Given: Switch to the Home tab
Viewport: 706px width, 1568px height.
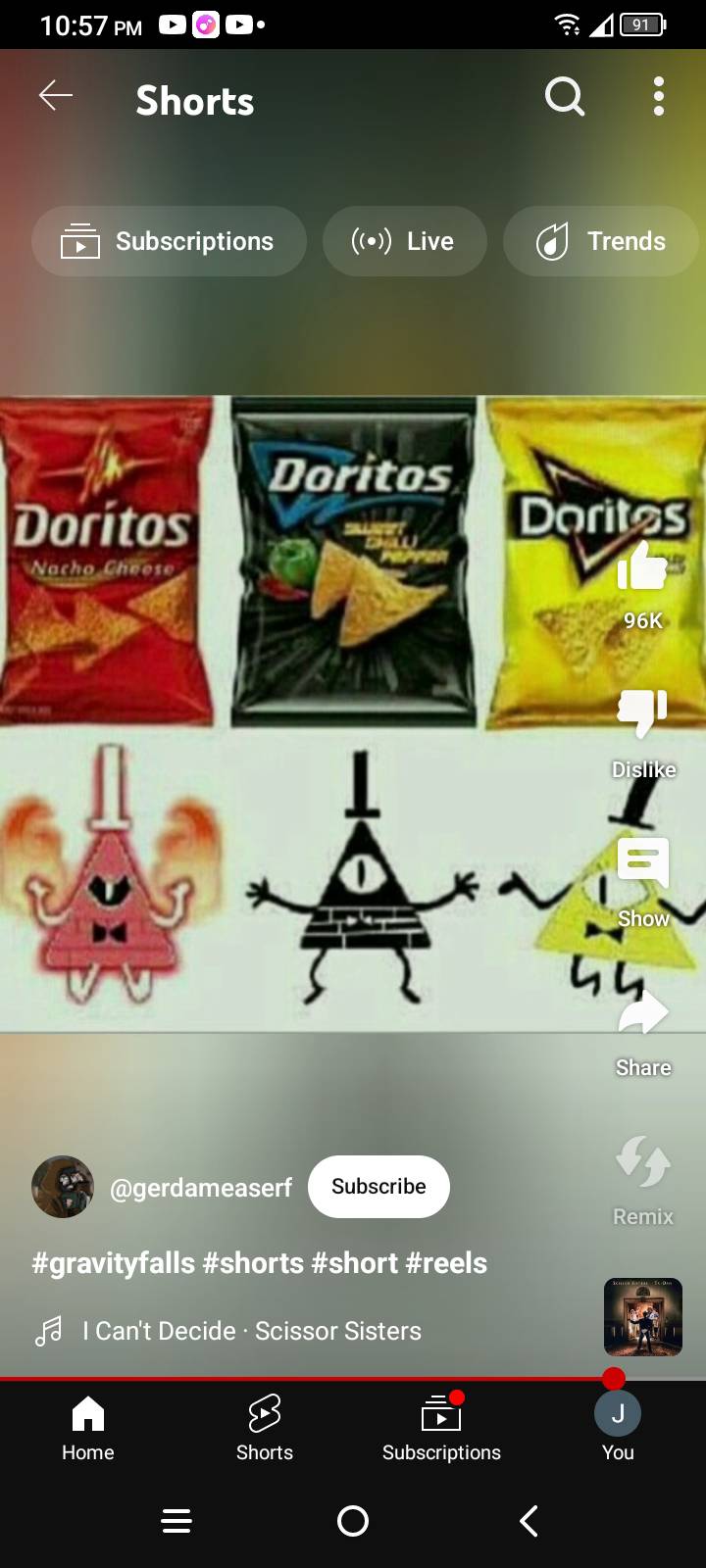Looking at the screenshot, I should pyautogui.click(x=88, y=1428).
